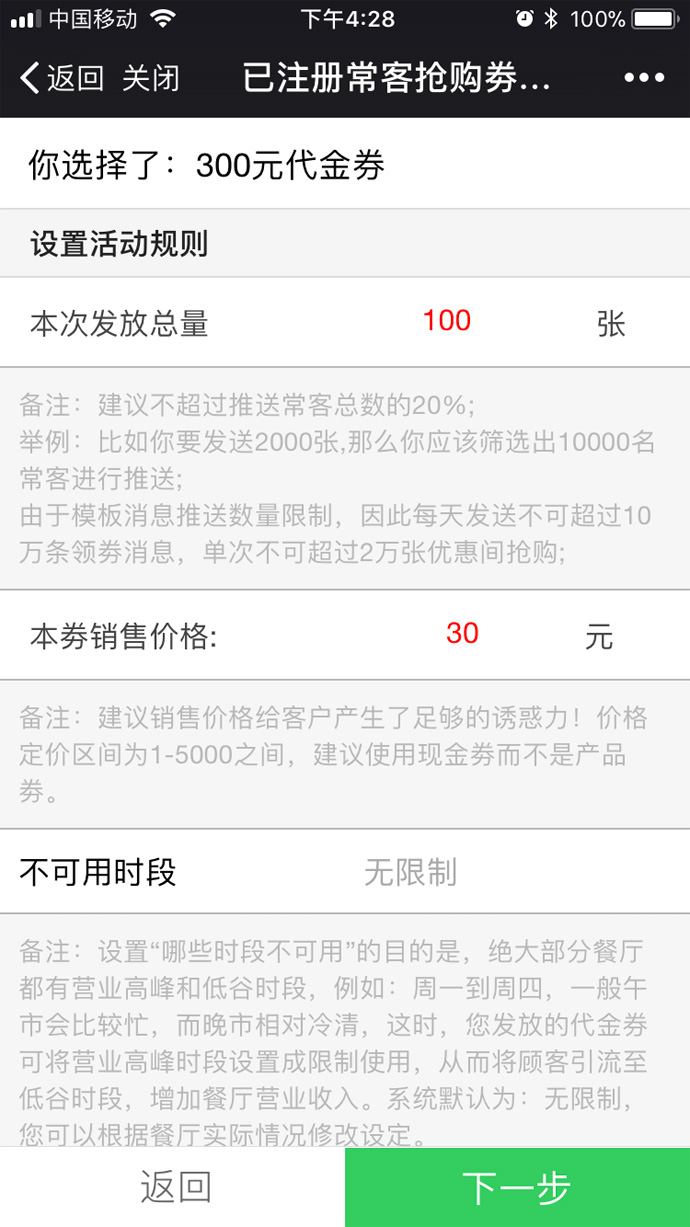Edit the 本次发放总量 quantity field
The height and width of the screenshot is (1227, 690).
[446, 321]
